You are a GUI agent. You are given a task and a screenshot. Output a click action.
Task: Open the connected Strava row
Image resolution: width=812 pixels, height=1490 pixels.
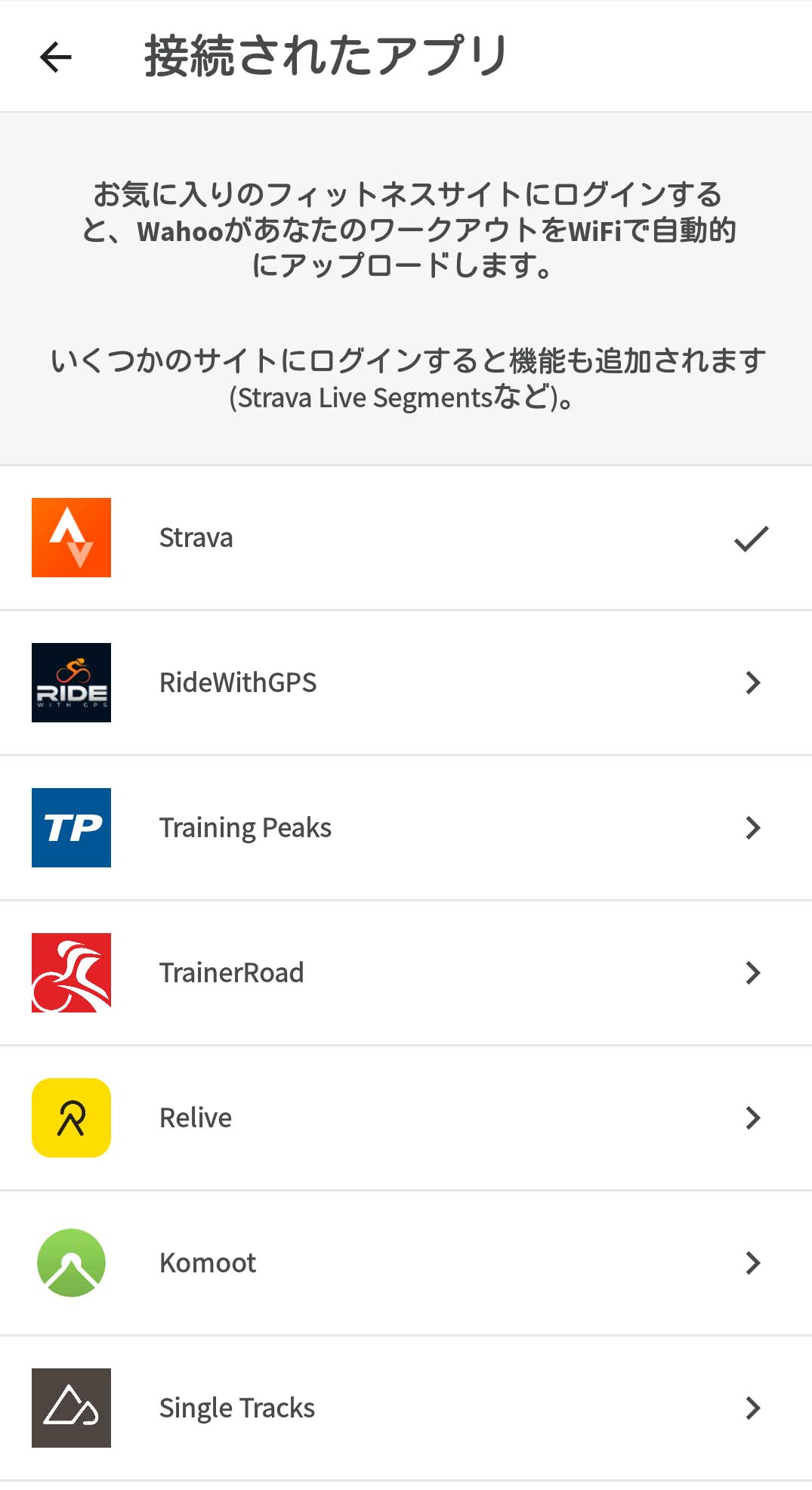[406, 538]
